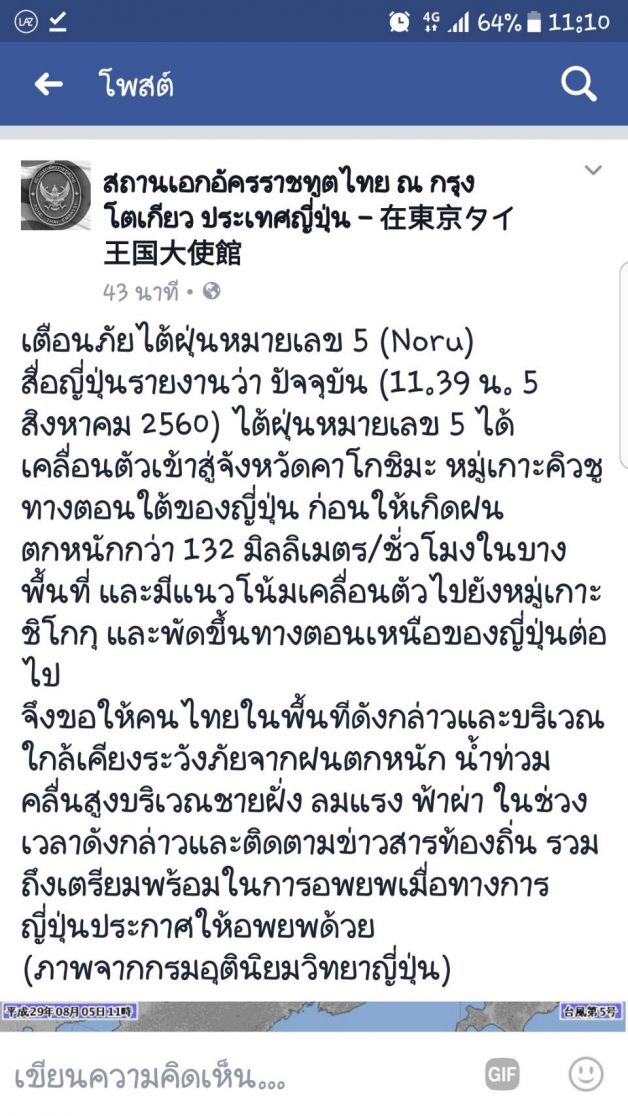Open the emoji sticker picker
628x1116 pixels.
(586, 1074)
